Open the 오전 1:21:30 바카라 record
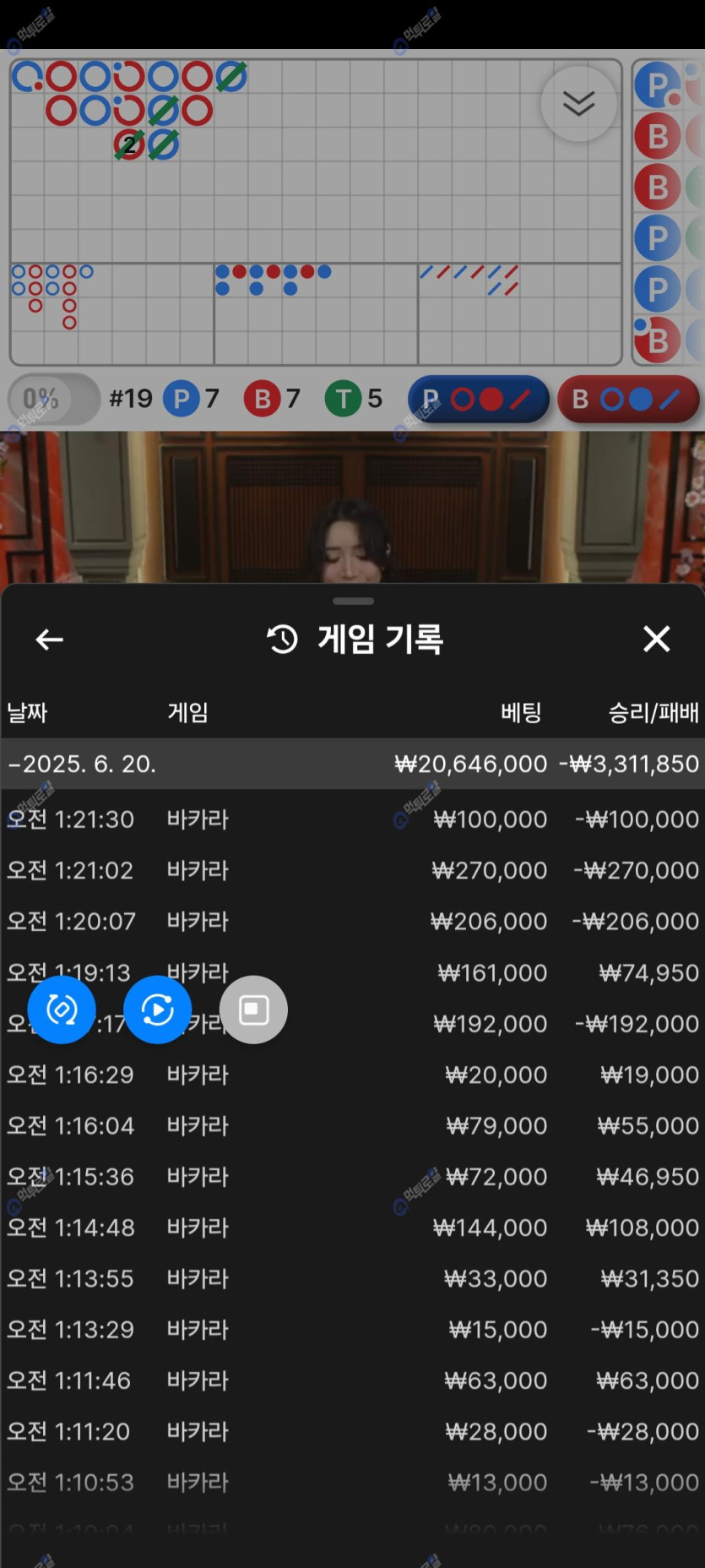 tap(352, 819)
